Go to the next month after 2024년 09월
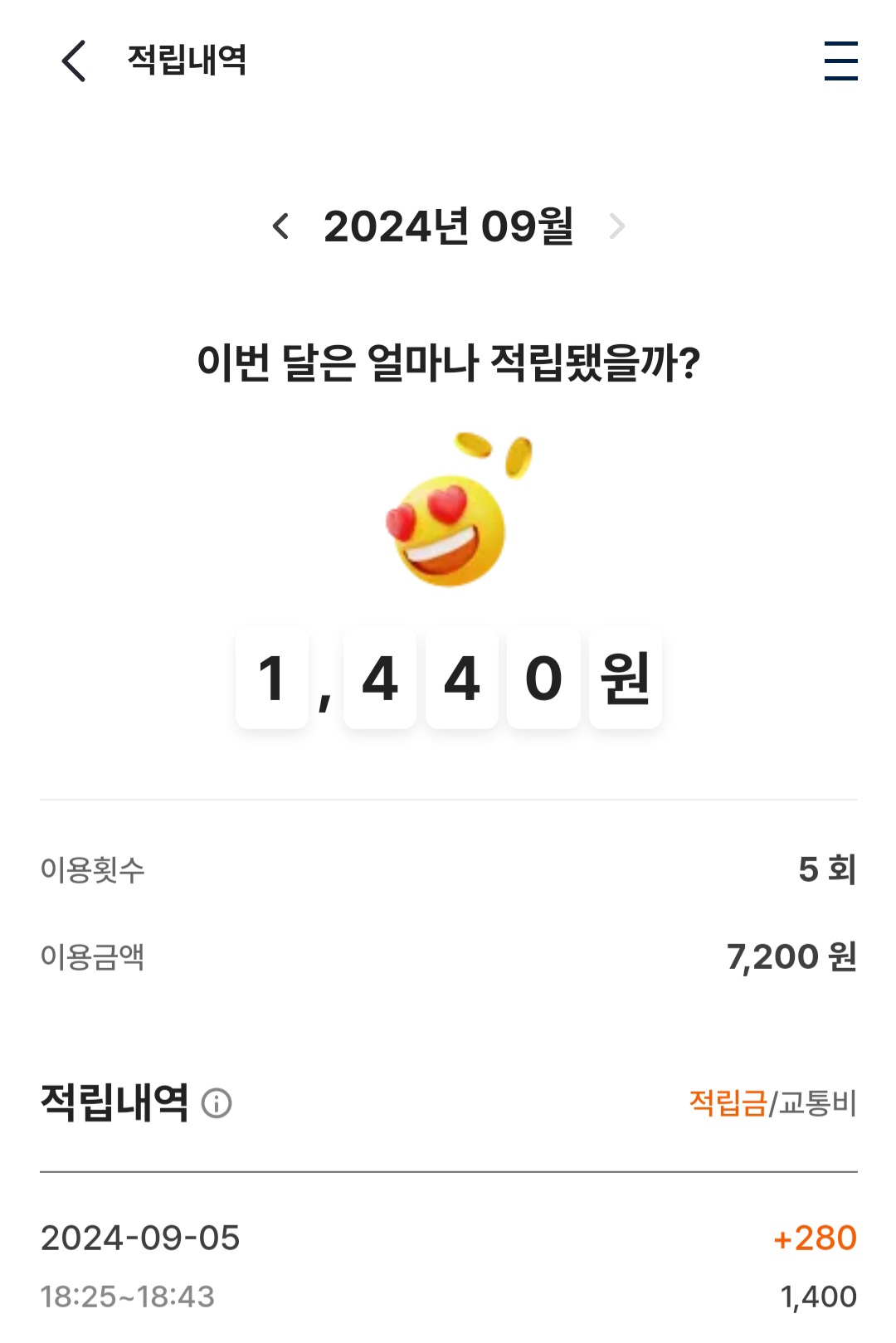 coord(616,226)
